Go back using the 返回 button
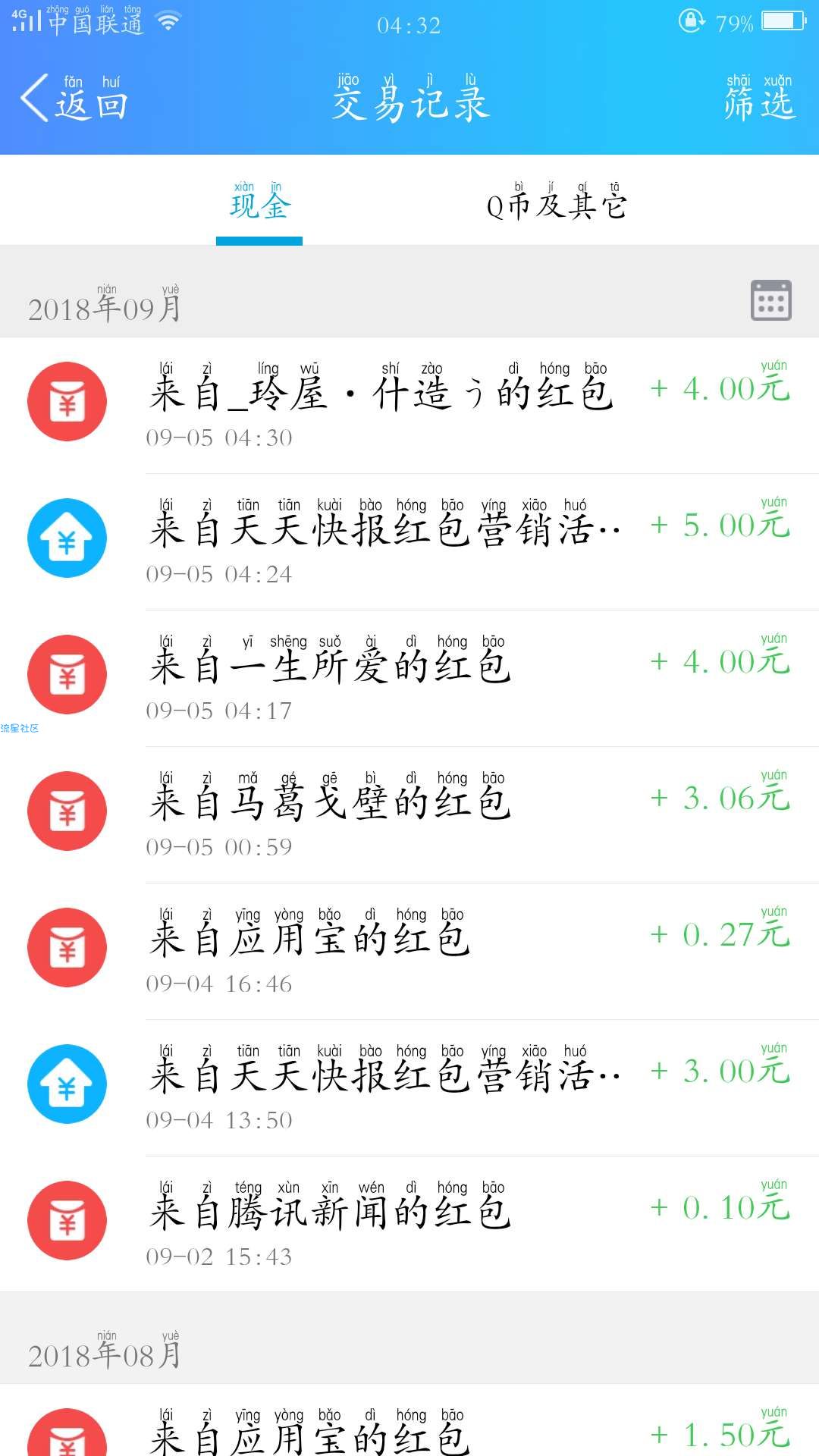 [74, 99]
